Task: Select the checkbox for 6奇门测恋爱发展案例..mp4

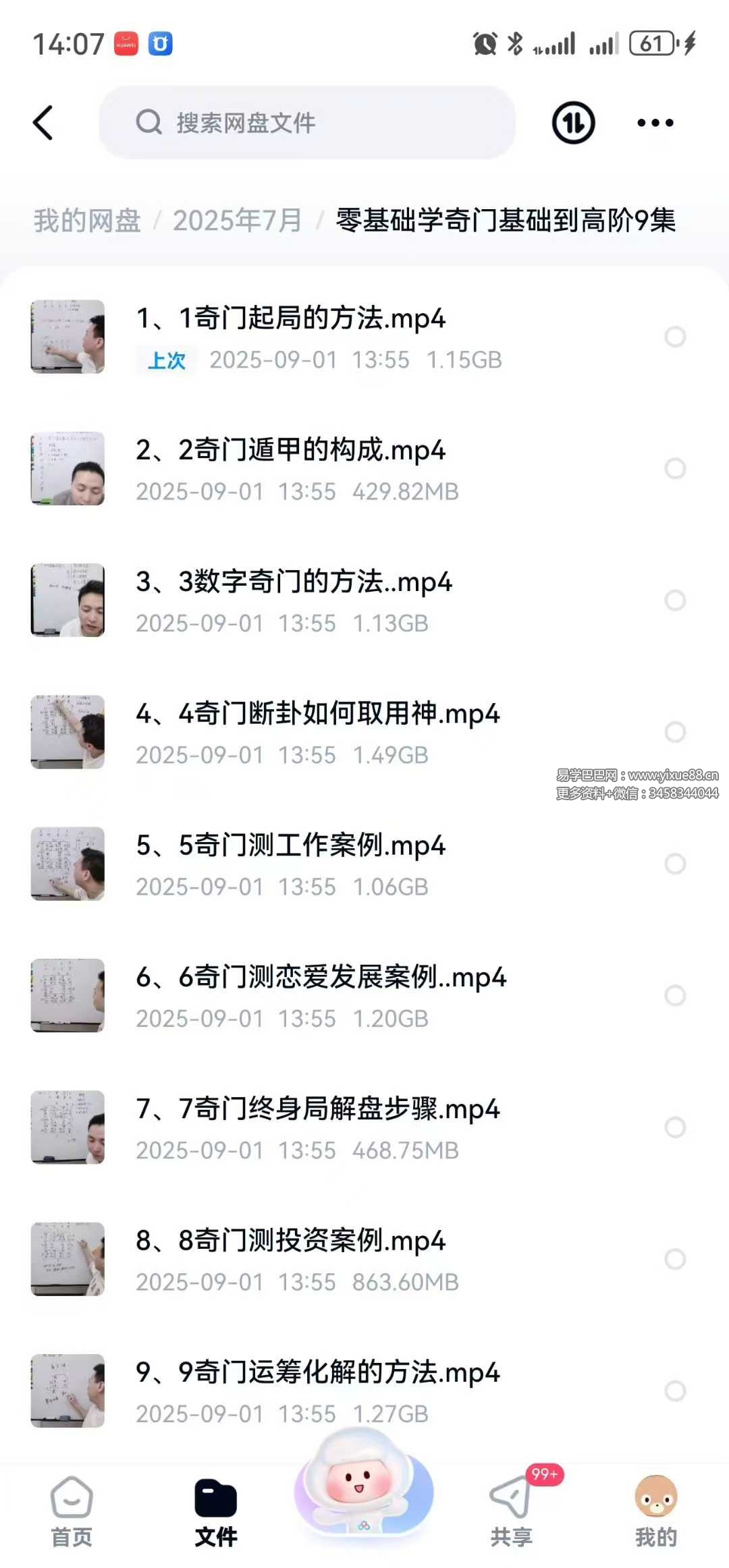Action: tap(675, 996)
